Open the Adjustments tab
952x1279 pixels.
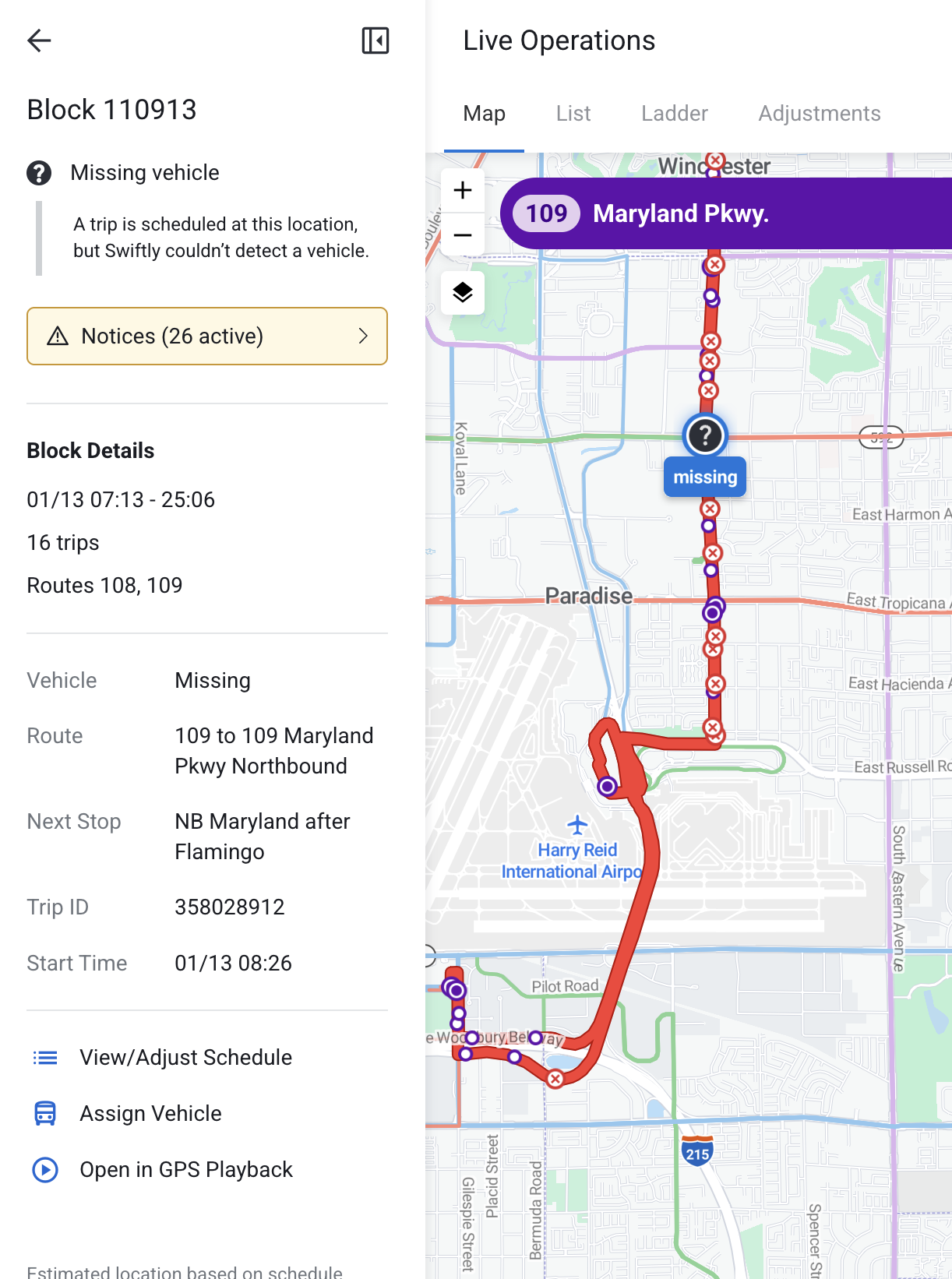[819, 114]
